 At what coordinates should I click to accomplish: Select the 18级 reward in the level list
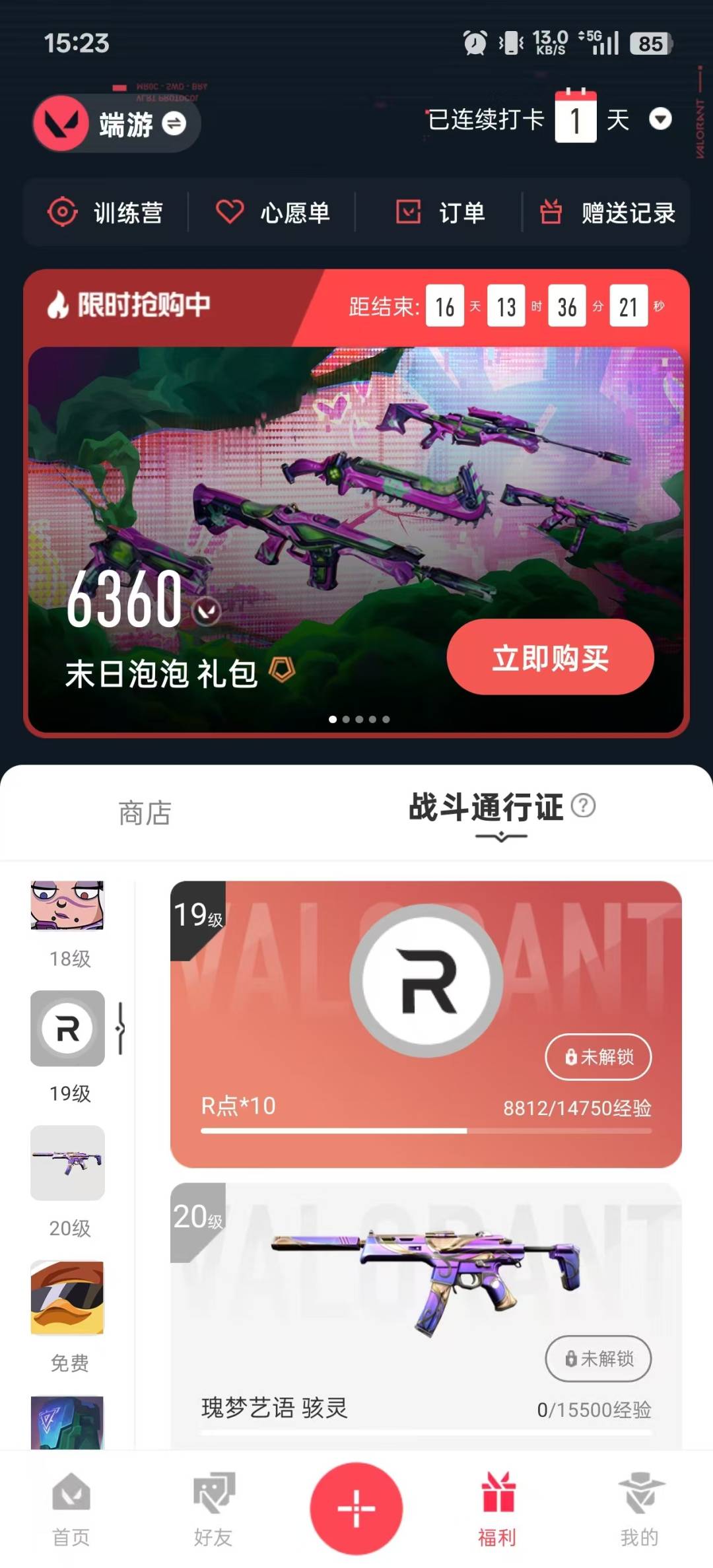pos(67,906)
